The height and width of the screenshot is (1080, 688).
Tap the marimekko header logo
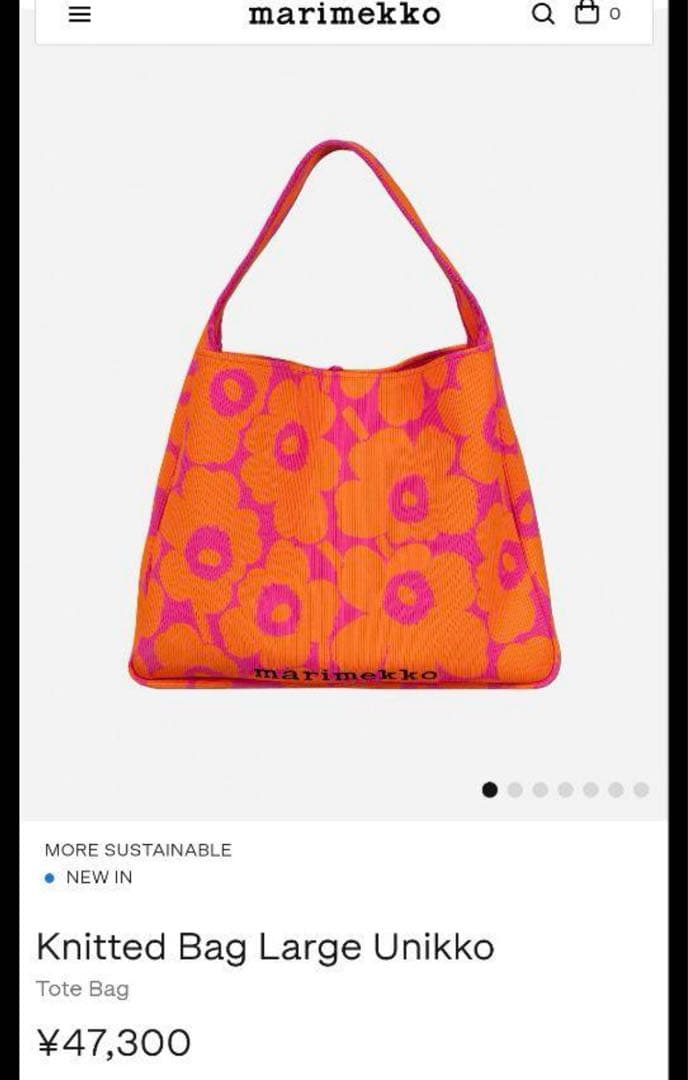[344, 14]
